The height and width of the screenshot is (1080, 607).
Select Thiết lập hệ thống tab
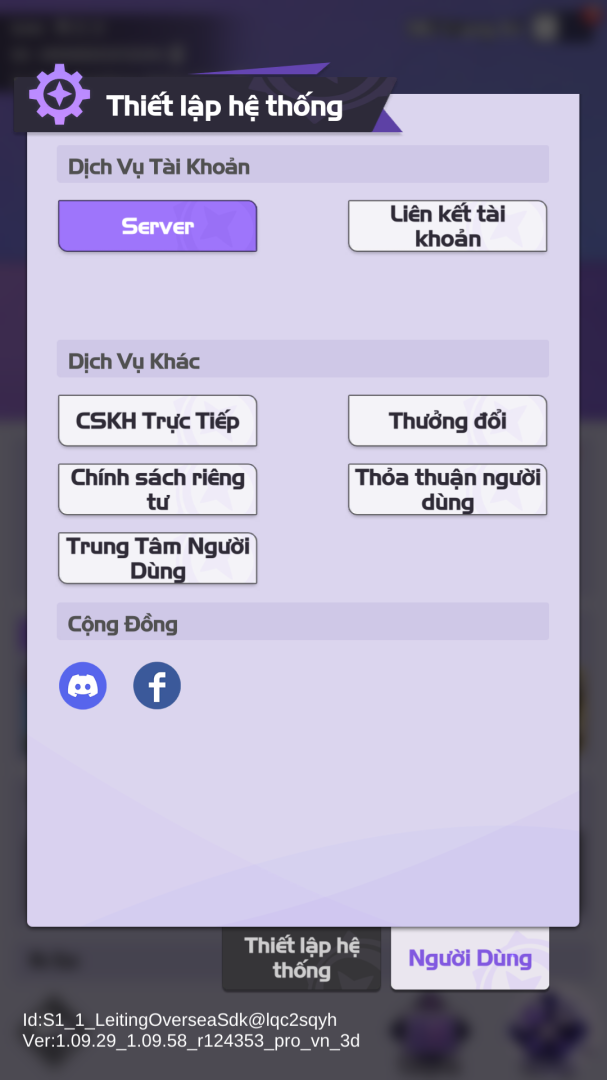pyautogui.click(x=301, y=959)
